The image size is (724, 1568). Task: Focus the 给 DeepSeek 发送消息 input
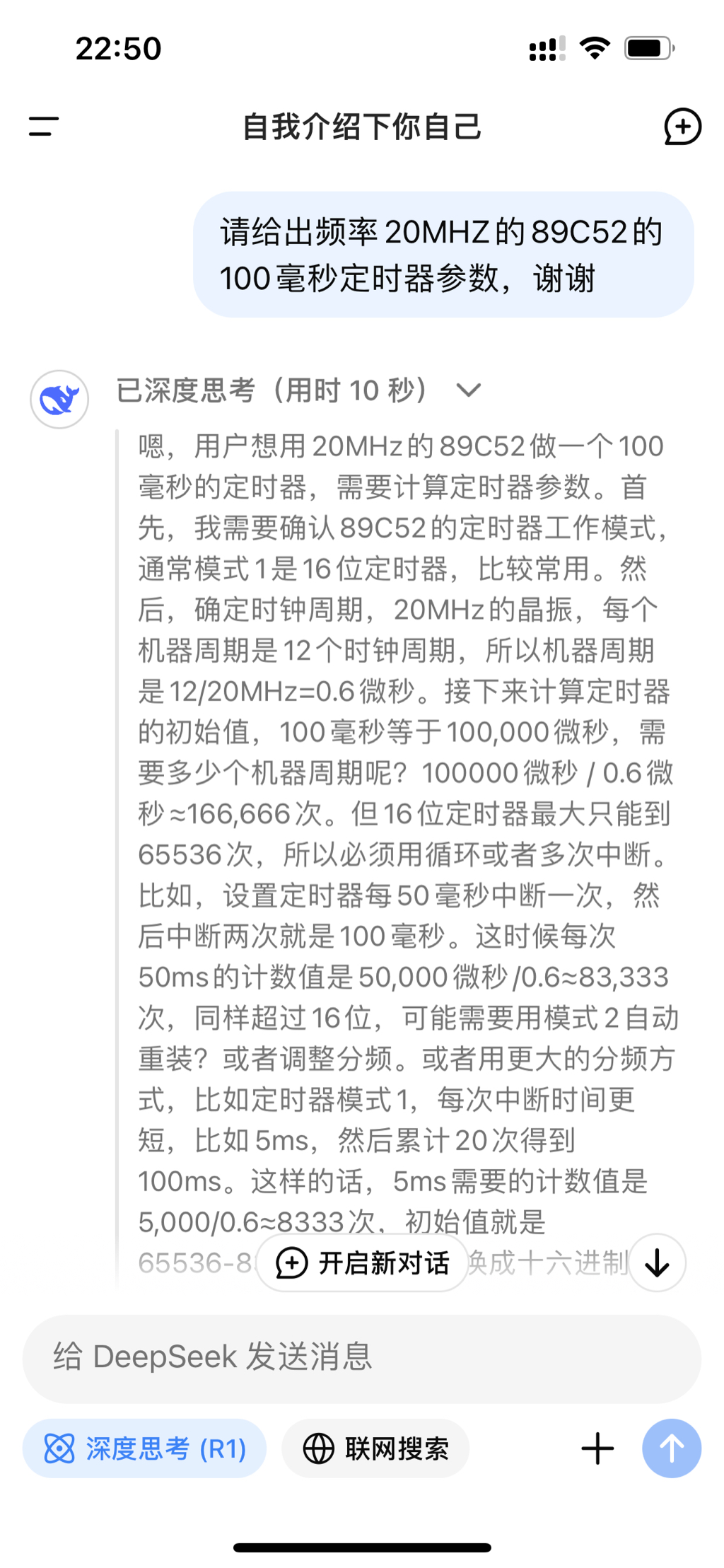(x=362, y=1357)
